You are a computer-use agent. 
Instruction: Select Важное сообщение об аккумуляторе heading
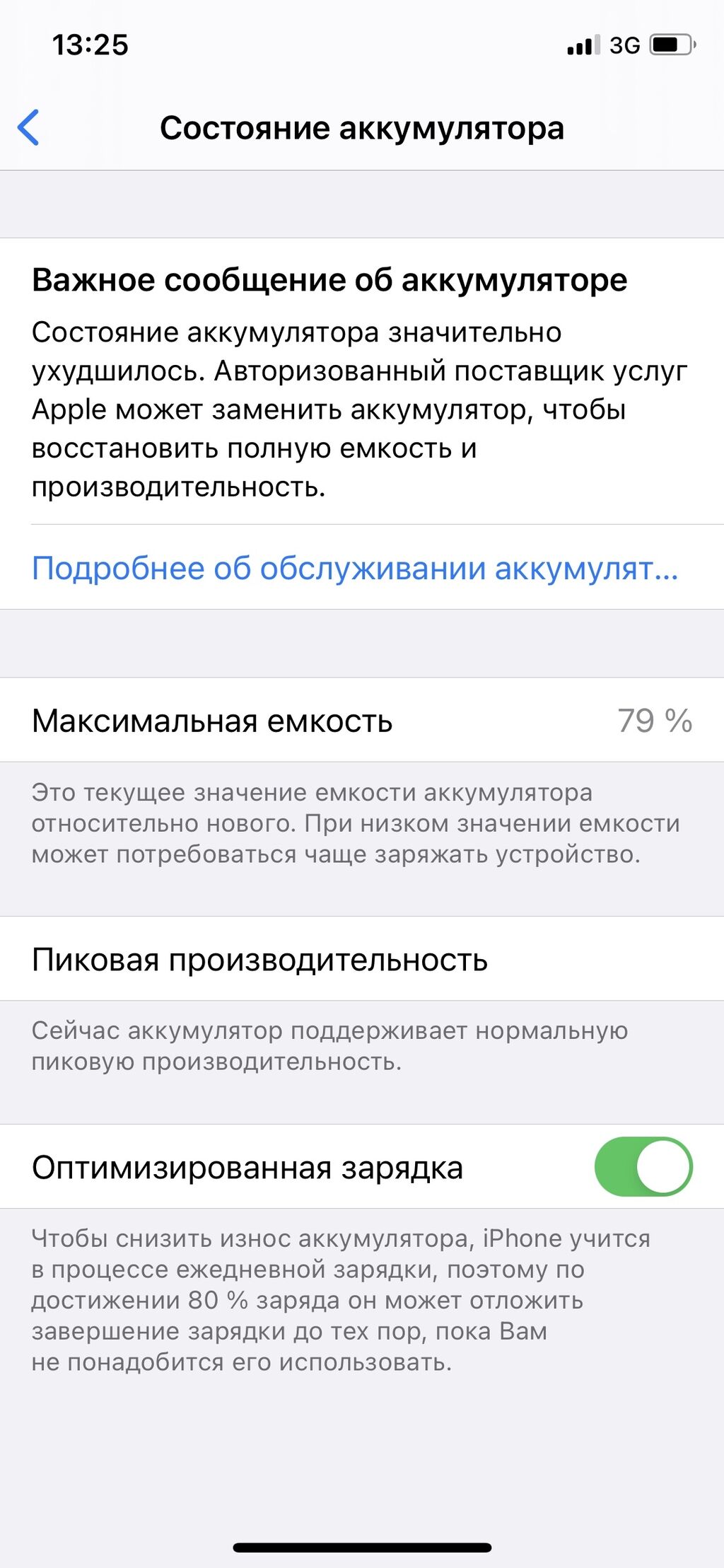[x=329, y=281]
